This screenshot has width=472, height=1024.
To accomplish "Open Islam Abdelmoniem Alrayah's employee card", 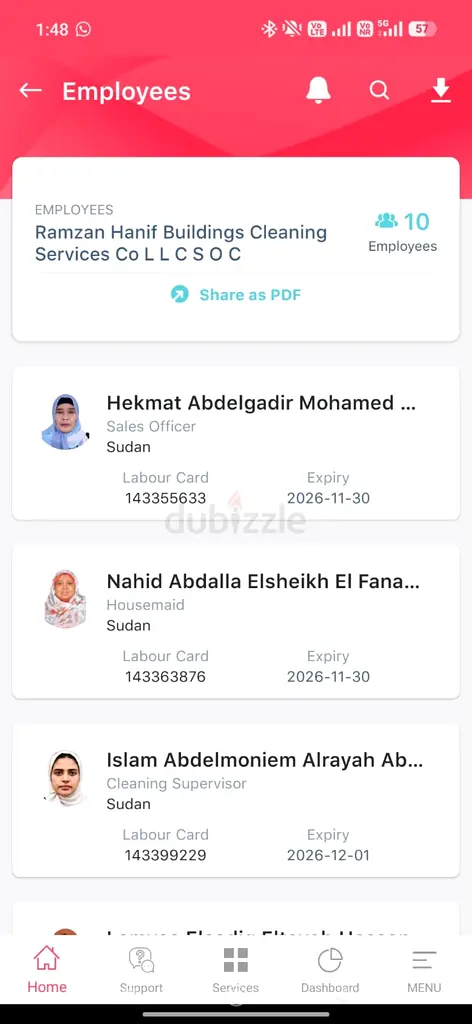I will click(236, 800).
